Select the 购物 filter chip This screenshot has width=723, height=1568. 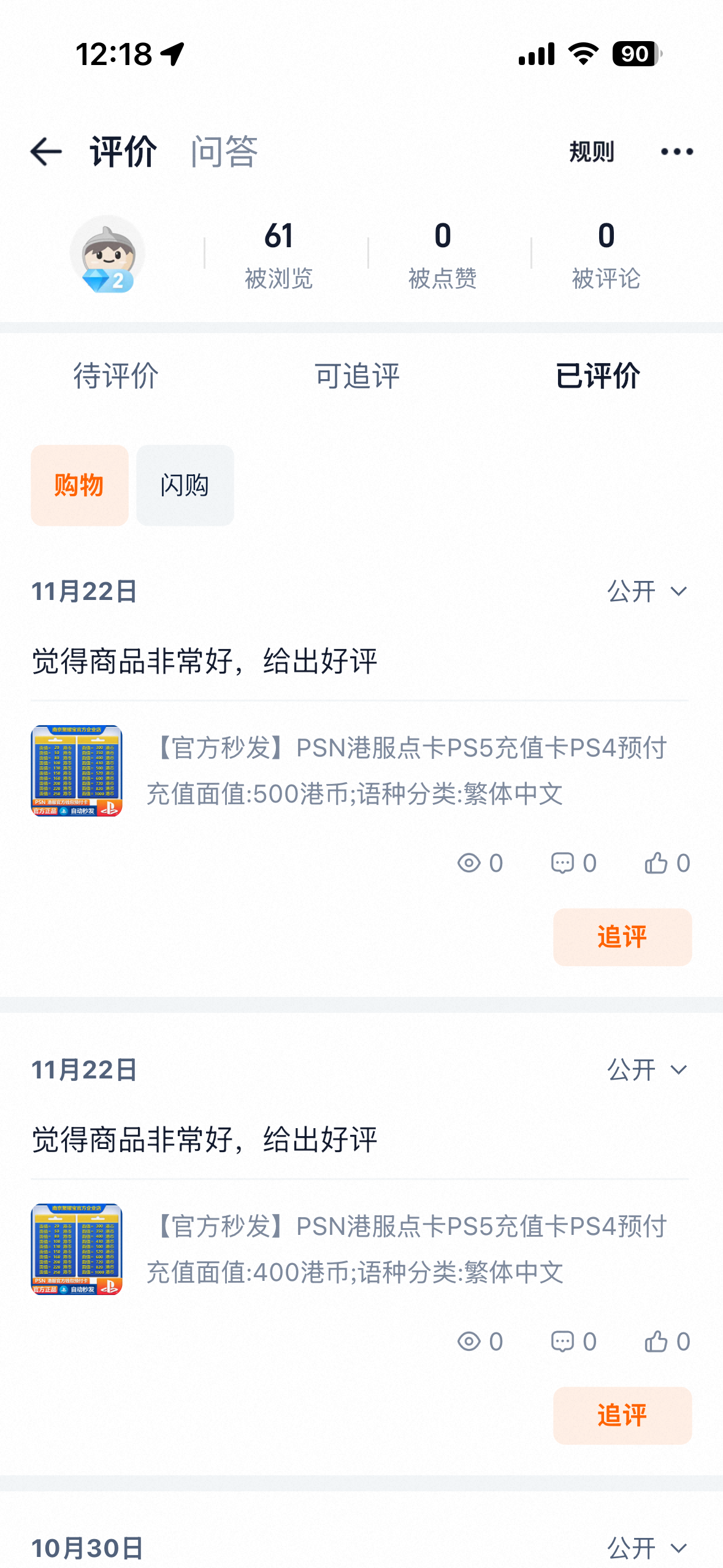[80, 485]
